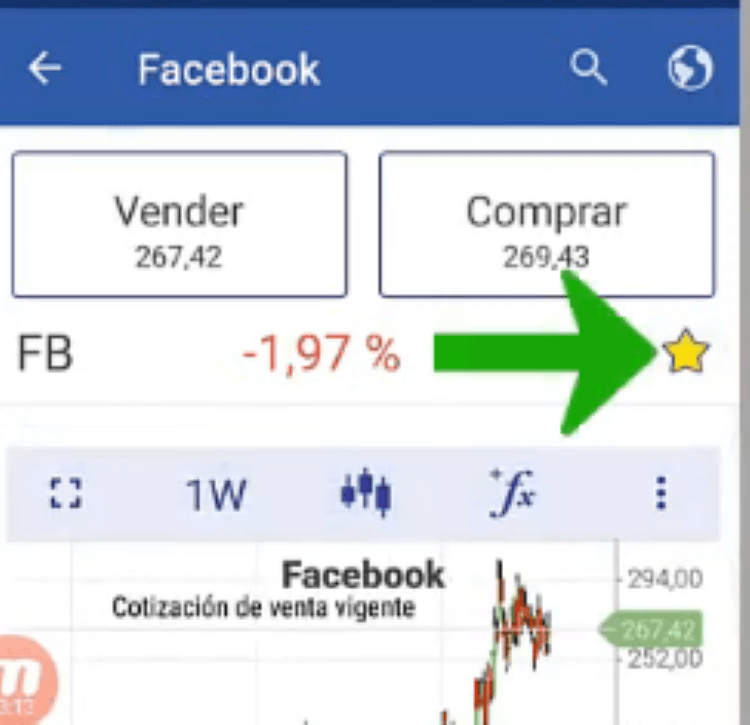Expand chart to fullscreen

click(66, 493)
